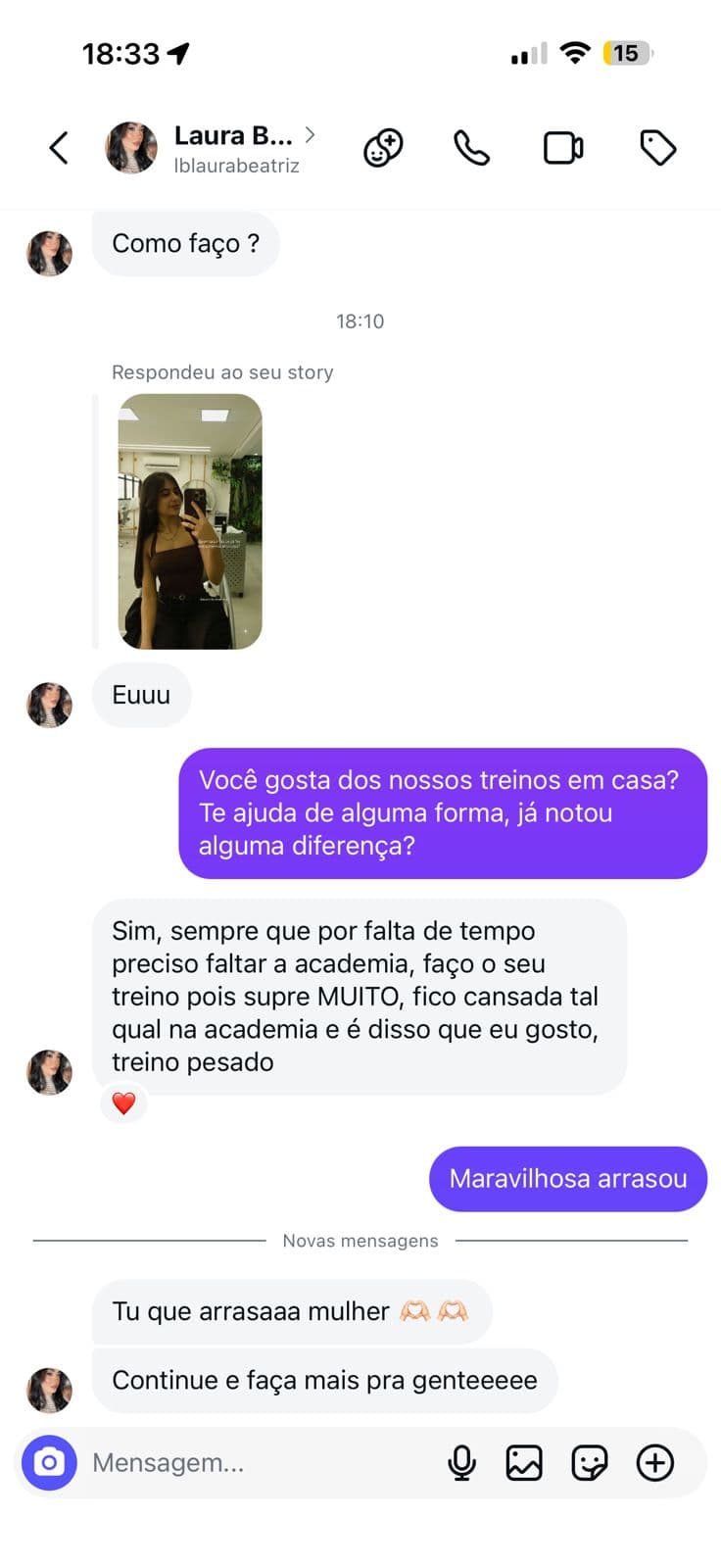Viewport: 721px width, 1568px height.
Task: Open the camera from the message bar
Action: click(48, 1462)
